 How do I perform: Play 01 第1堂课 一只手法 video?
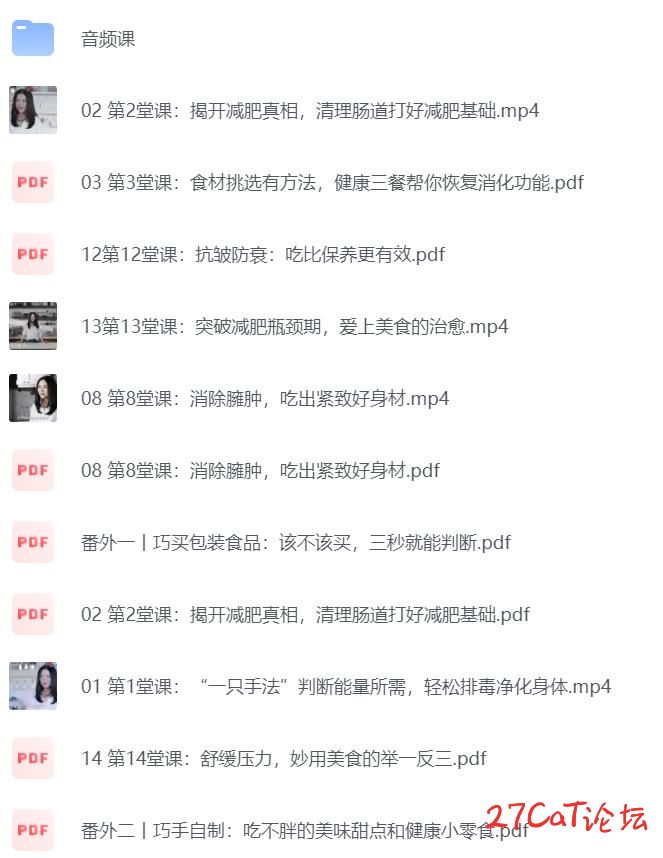tap(346, 687)
